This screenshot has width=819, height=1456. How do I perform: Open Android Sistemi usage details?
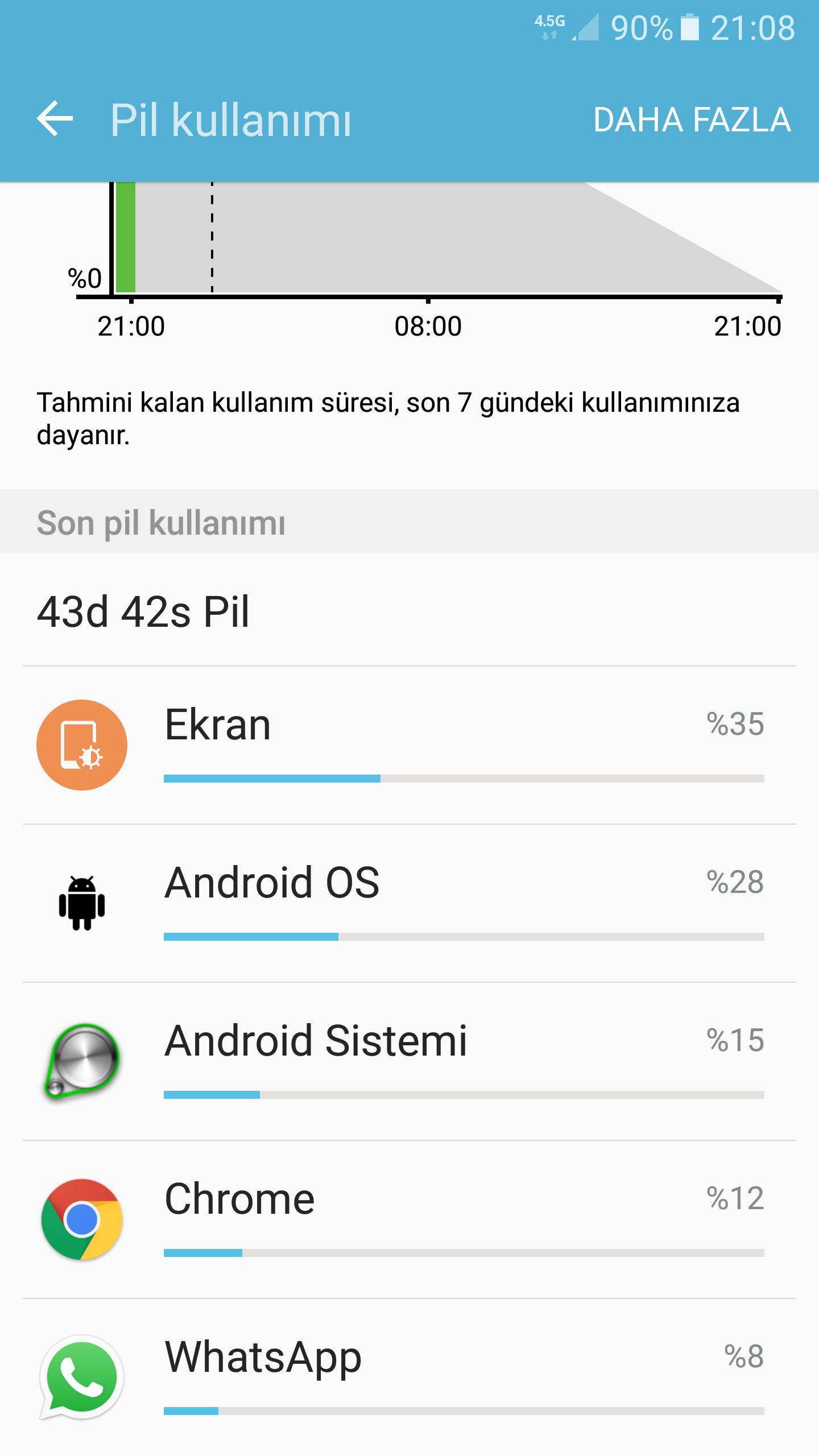(409, 1061)
